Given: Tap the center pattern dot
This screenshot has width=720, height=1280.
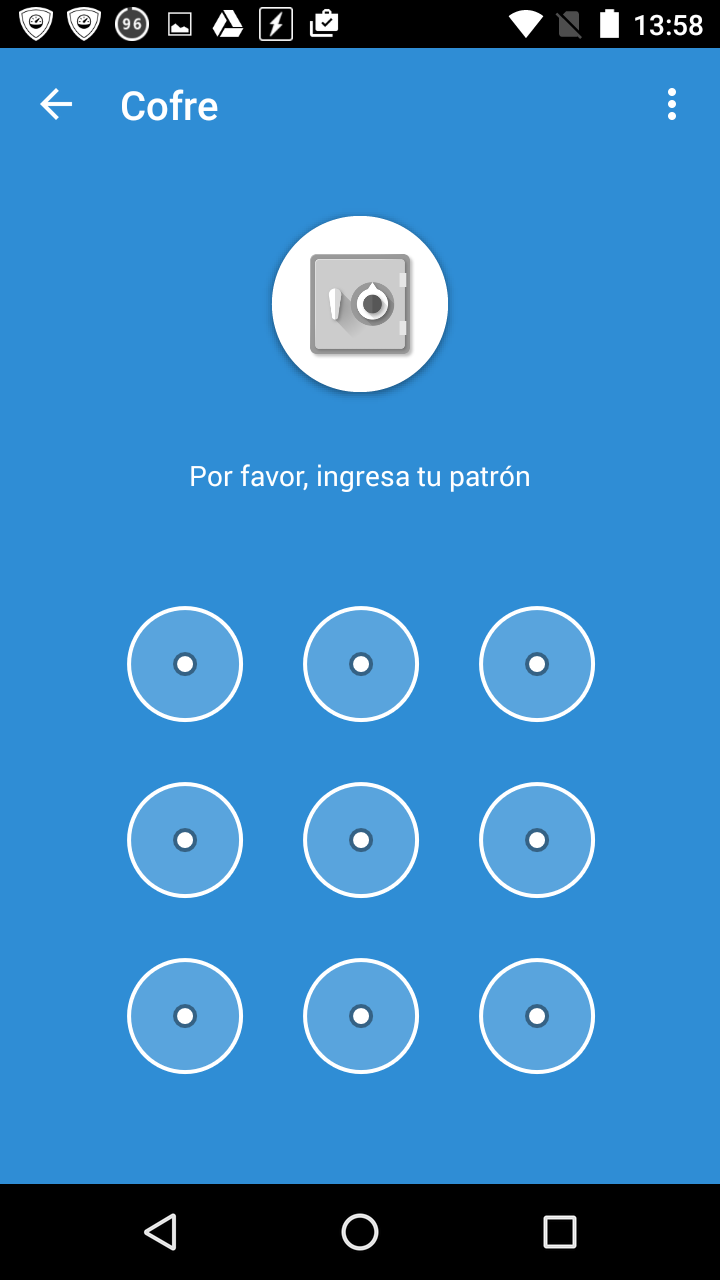Looking at the screenshot, I should [x=361, y=840].
